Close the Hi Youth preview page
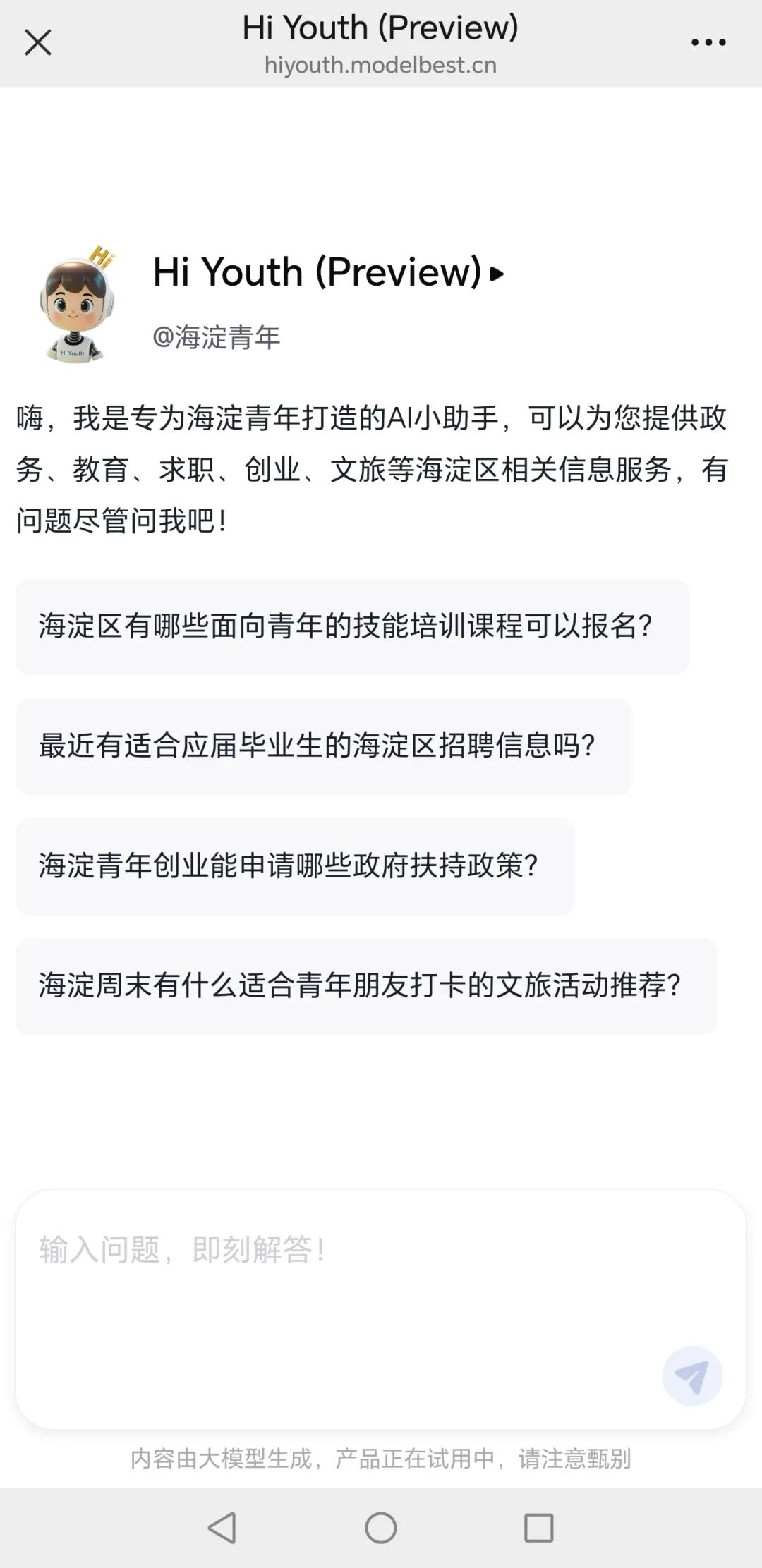Image resolution: width=762 pixels, height=1568 pixels. 38,43
